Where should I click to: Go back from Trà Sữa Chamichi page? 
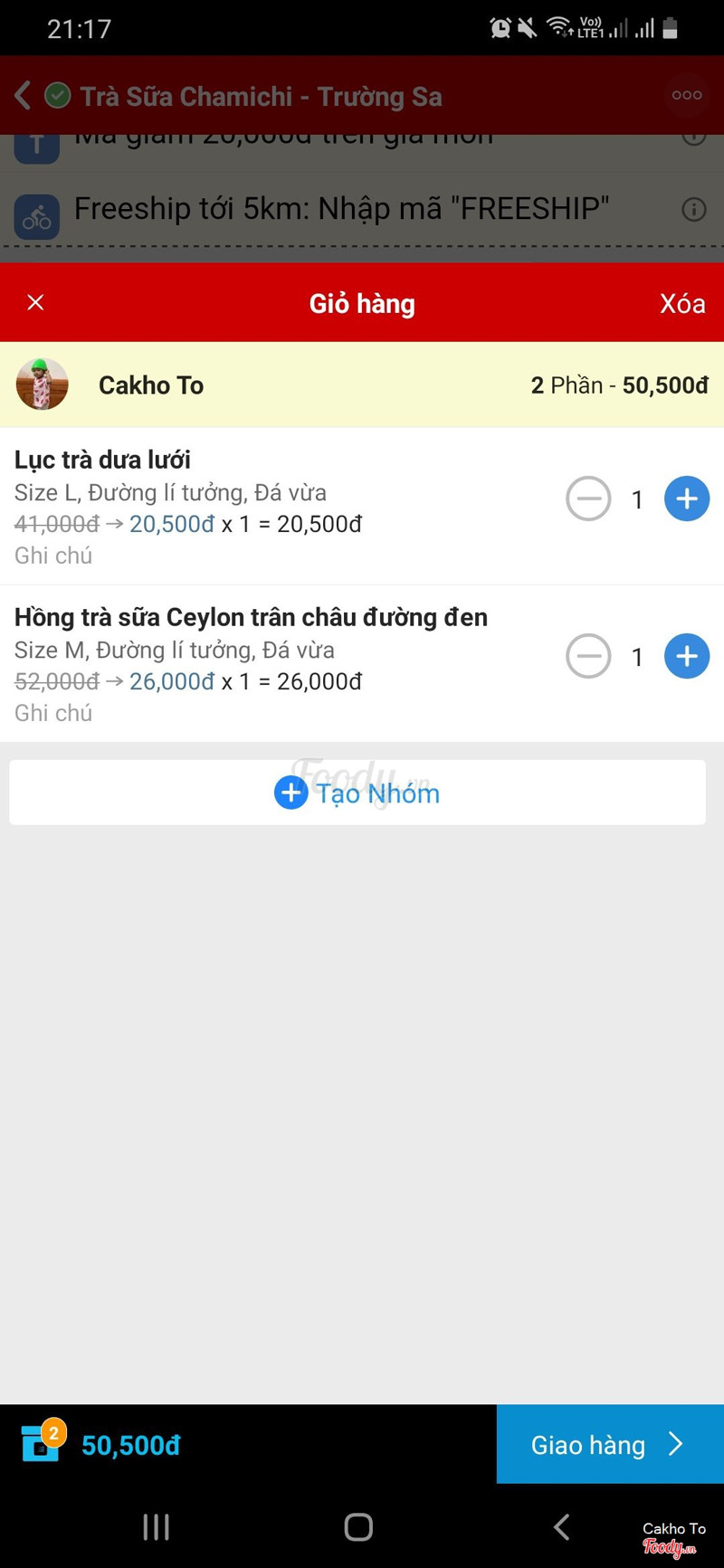[24, 95]
